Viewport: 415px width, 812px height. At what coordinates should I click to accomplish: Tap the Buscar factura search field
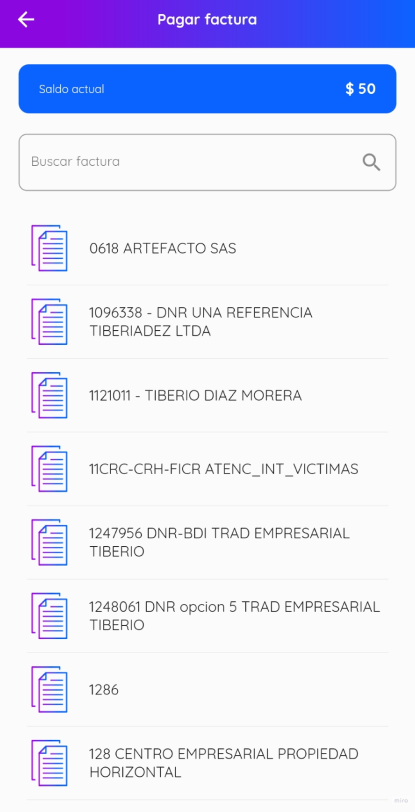207,162
